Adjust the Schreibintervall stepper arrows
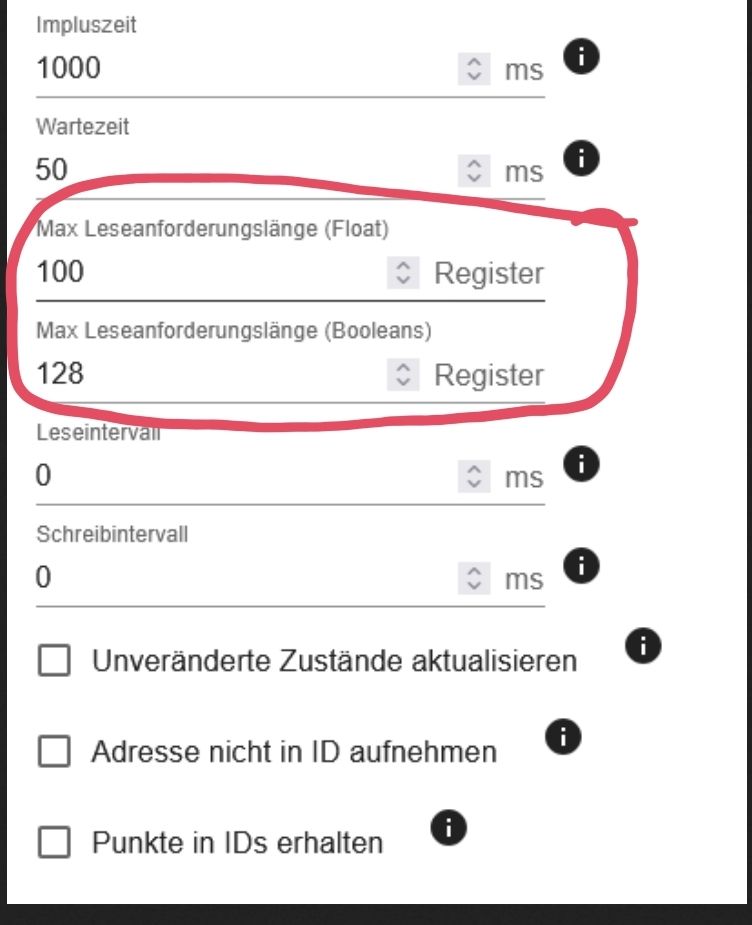The image size is (752, 925). 474,578
